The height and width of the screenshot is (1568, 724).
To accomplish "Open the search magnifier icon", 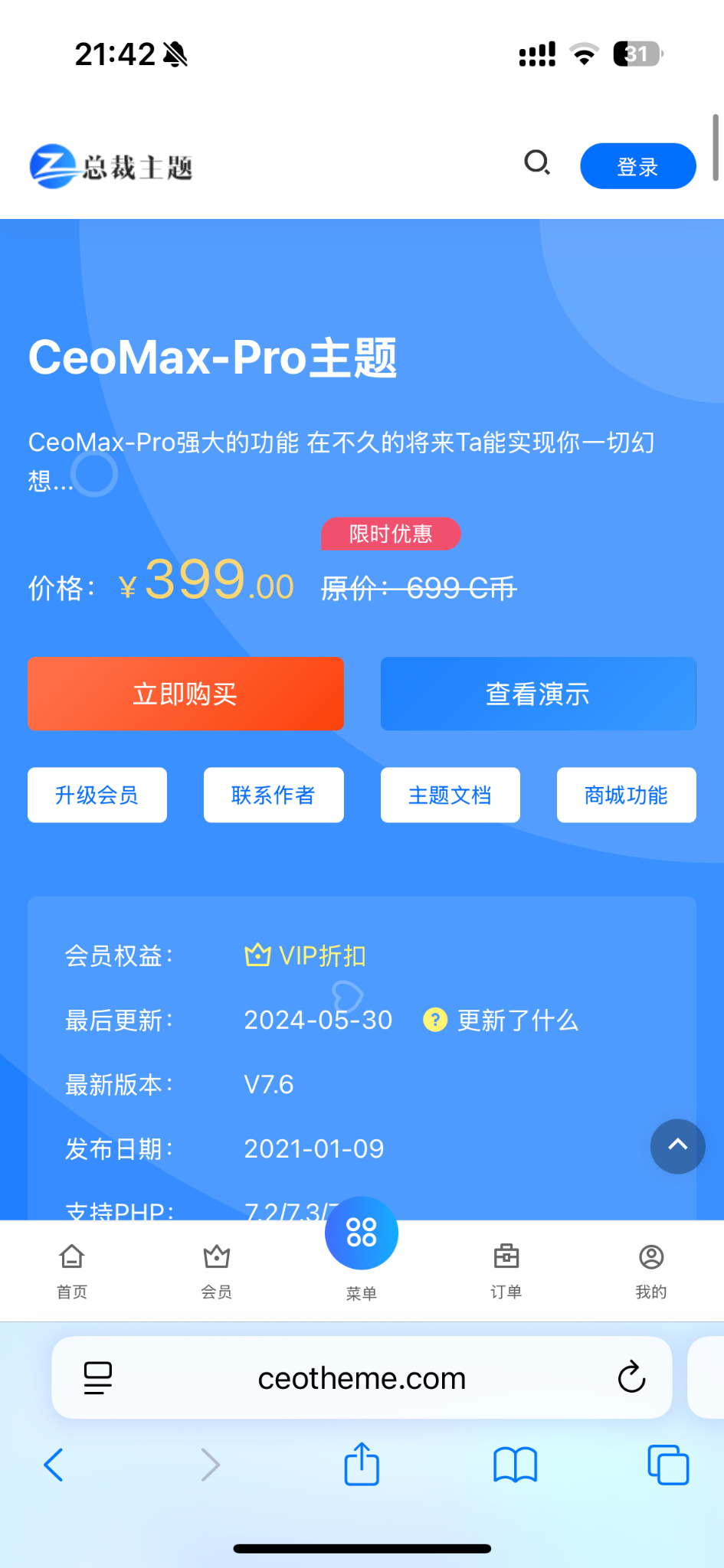I will click(x=536, y=163).
